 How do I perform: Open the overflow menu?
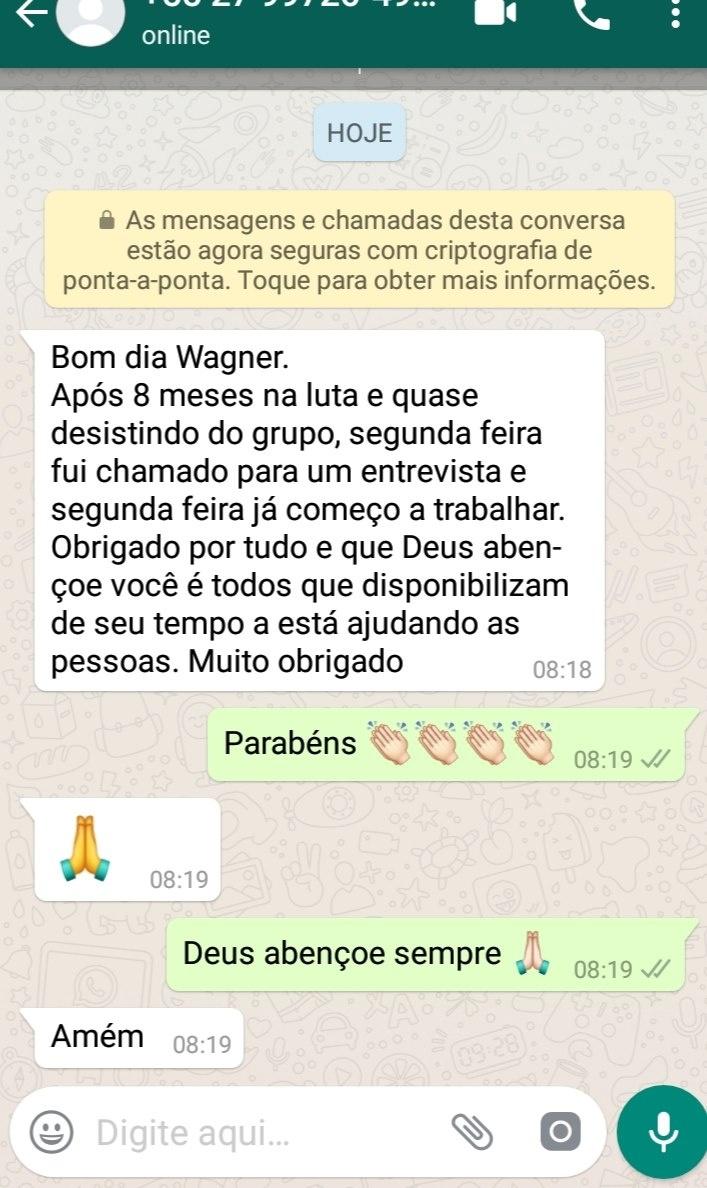pyautogui.click(x=678, y=13)
